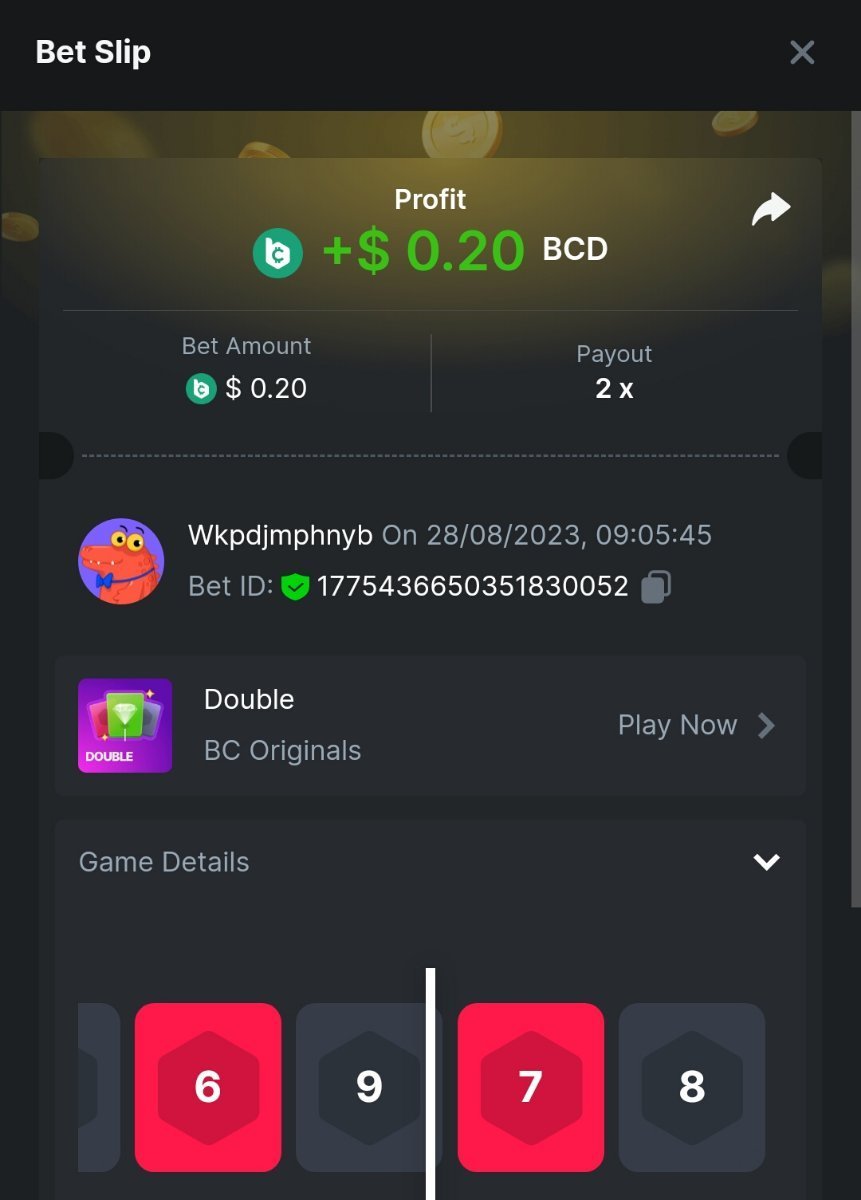The image size is (861, 1200).
Task: Tap Play Now for Double
Action: (696, 725)
